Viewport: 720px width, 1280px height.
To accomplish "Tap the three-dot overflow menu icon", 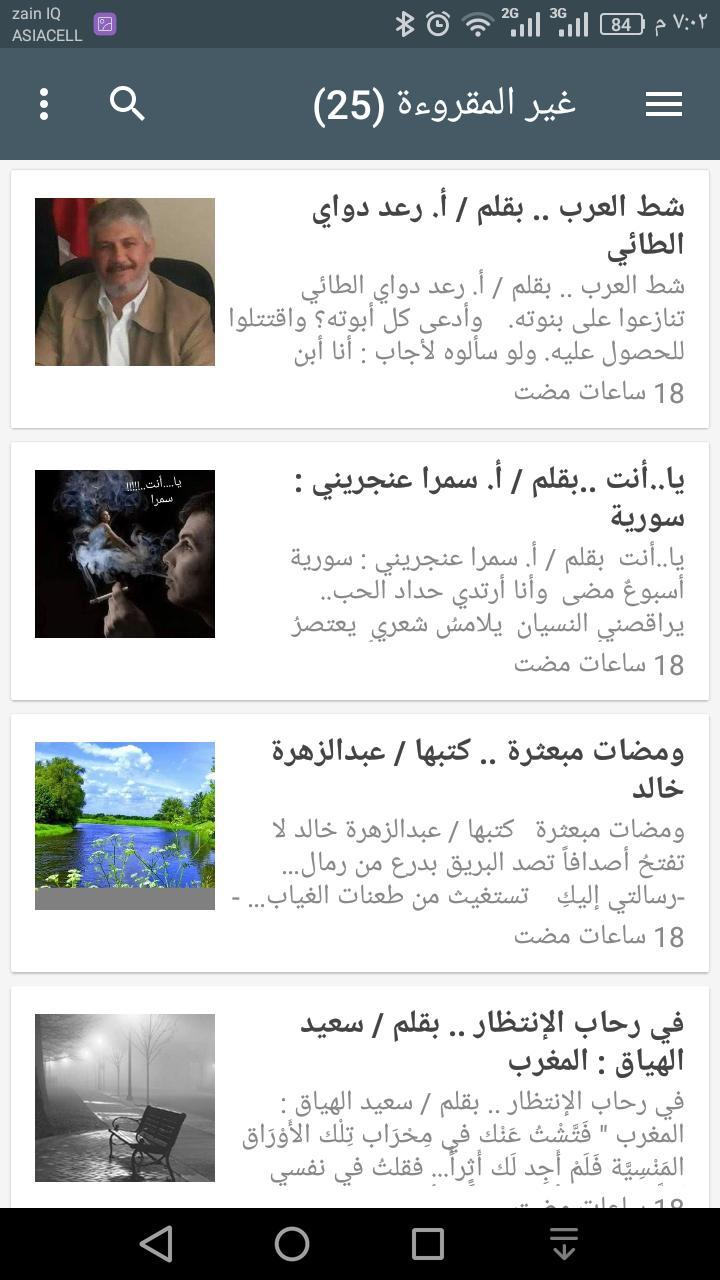I will coord(43,104).
